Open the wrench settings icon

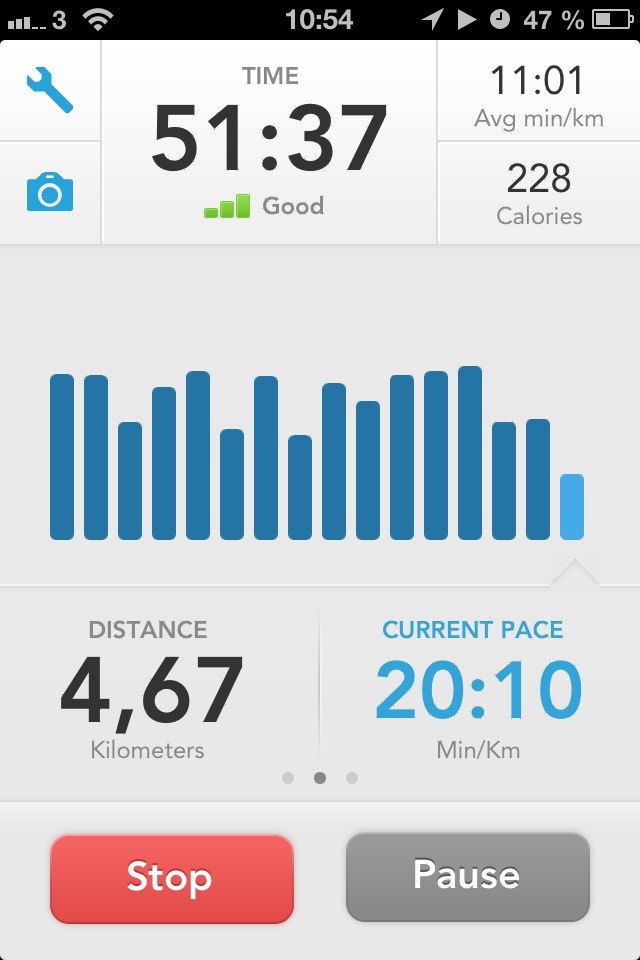coord(50,91)
